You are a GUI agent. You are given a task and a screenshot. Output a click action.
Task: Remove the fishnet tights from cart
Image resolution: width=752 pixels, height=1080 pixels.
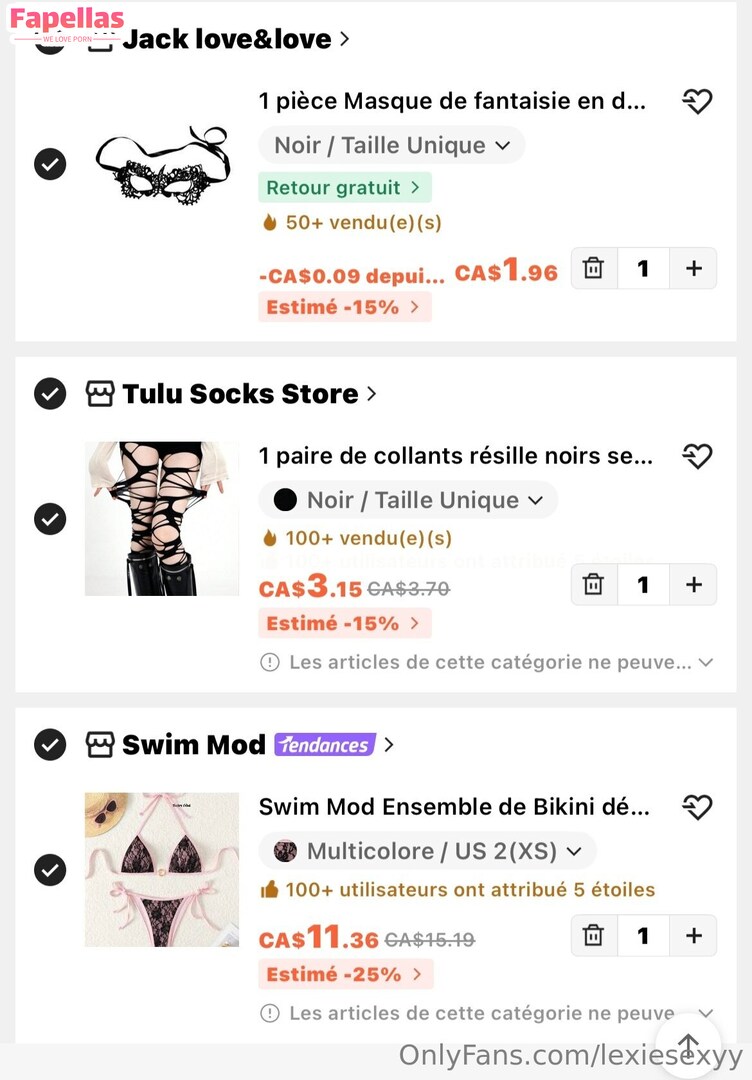tap(594, 584)
